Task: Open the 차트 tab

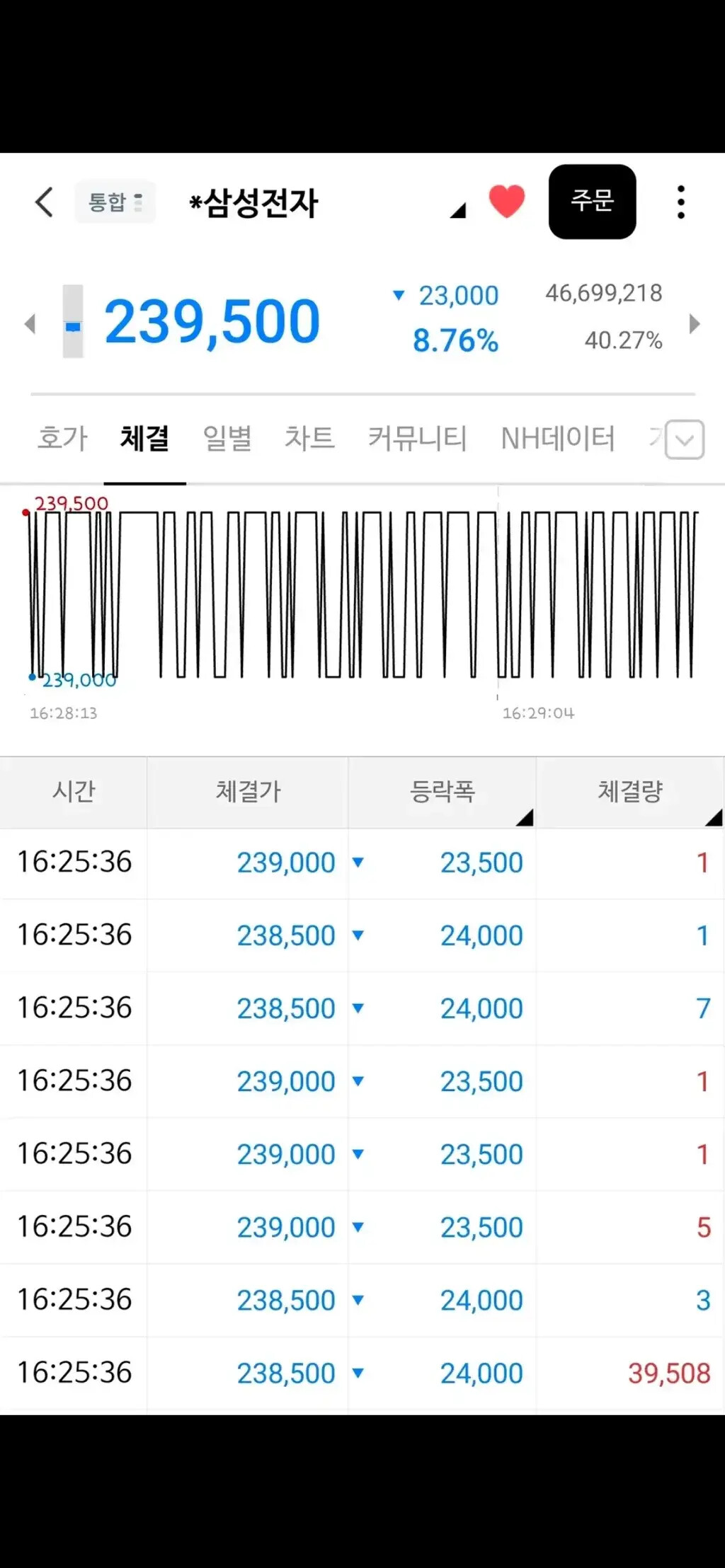Action: [309, 438]
